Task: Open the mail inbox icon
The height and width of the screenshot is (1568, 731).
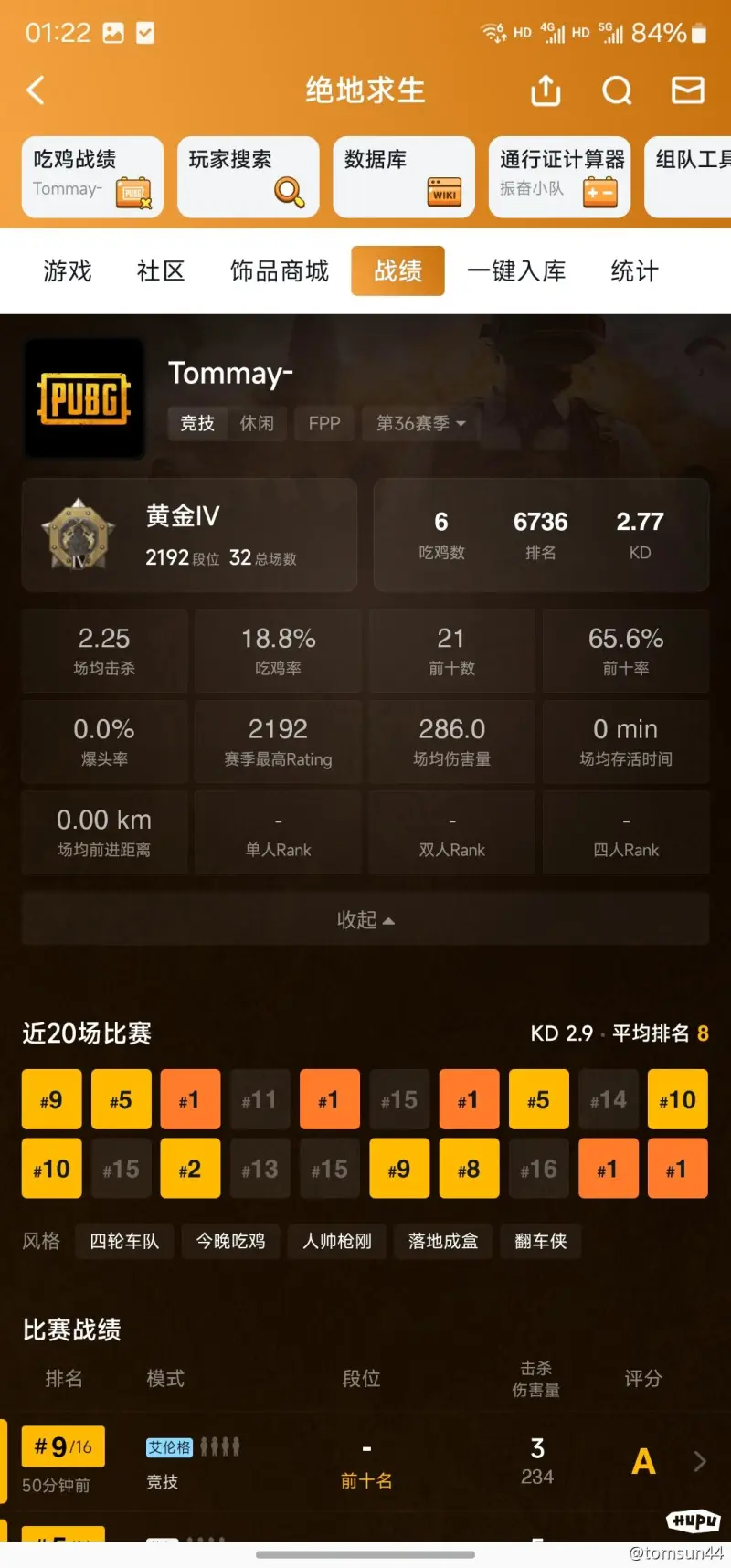Action: (687, 90)
